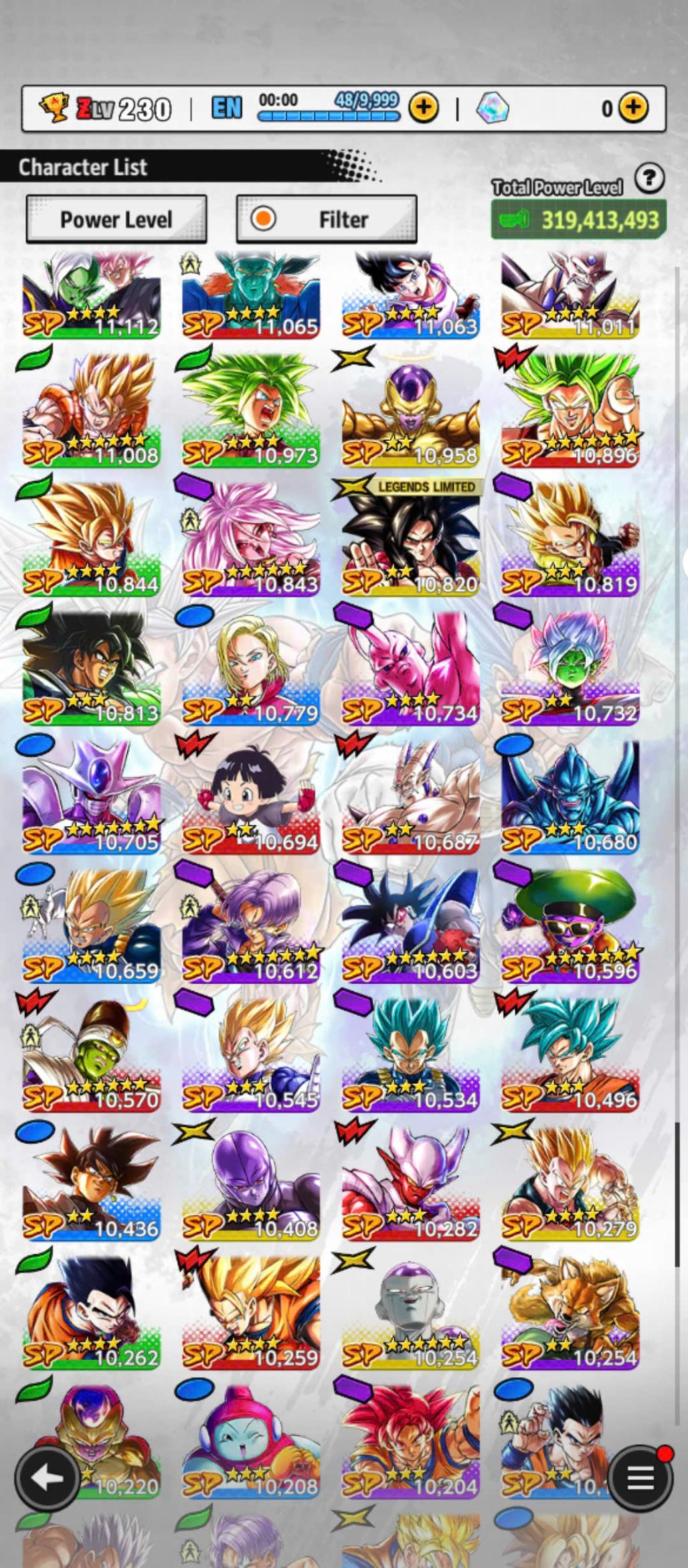Go back with the arrow button
688x1568 pixels.
tap(47, 1478)
